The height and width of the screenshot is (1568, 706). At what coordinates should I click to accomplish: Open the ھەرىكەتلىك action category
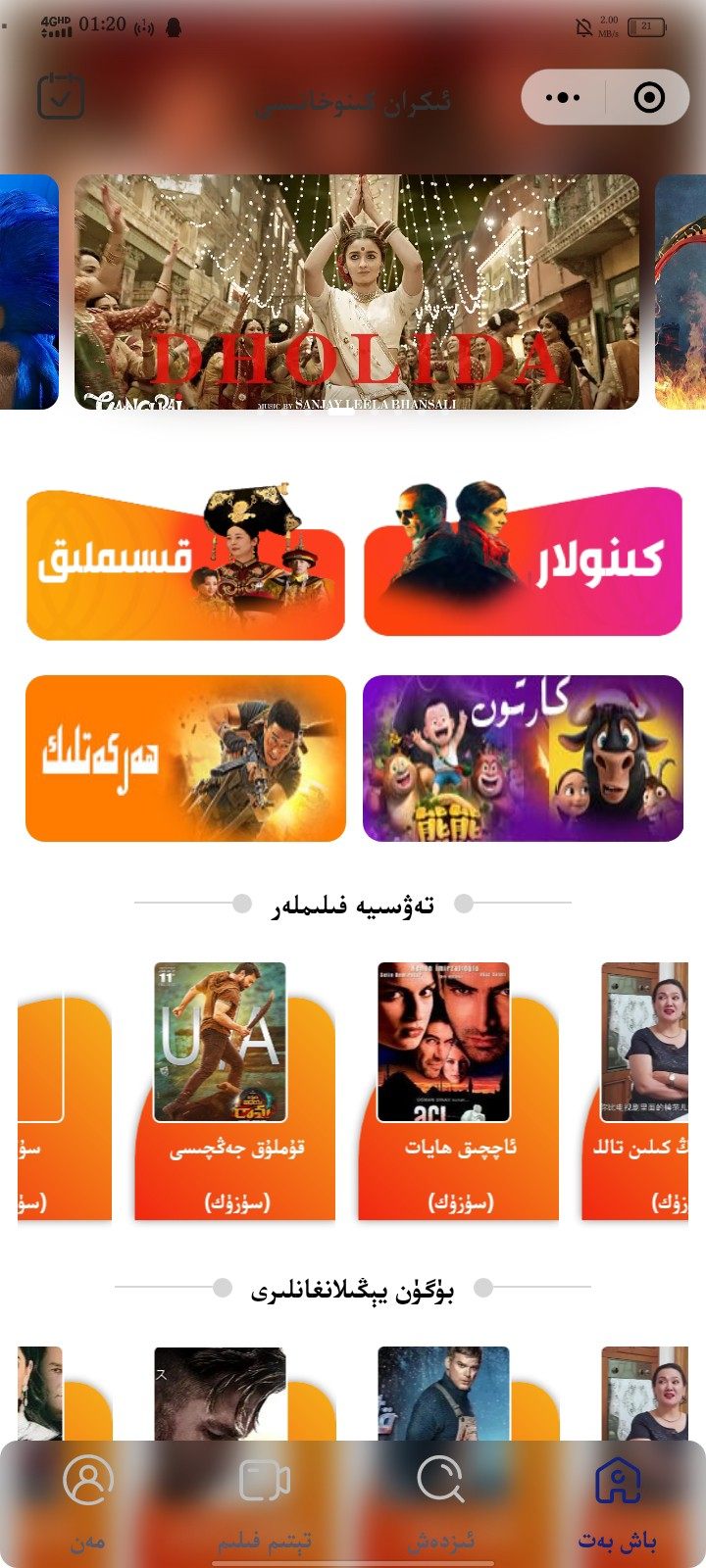[x=185, y=758]
